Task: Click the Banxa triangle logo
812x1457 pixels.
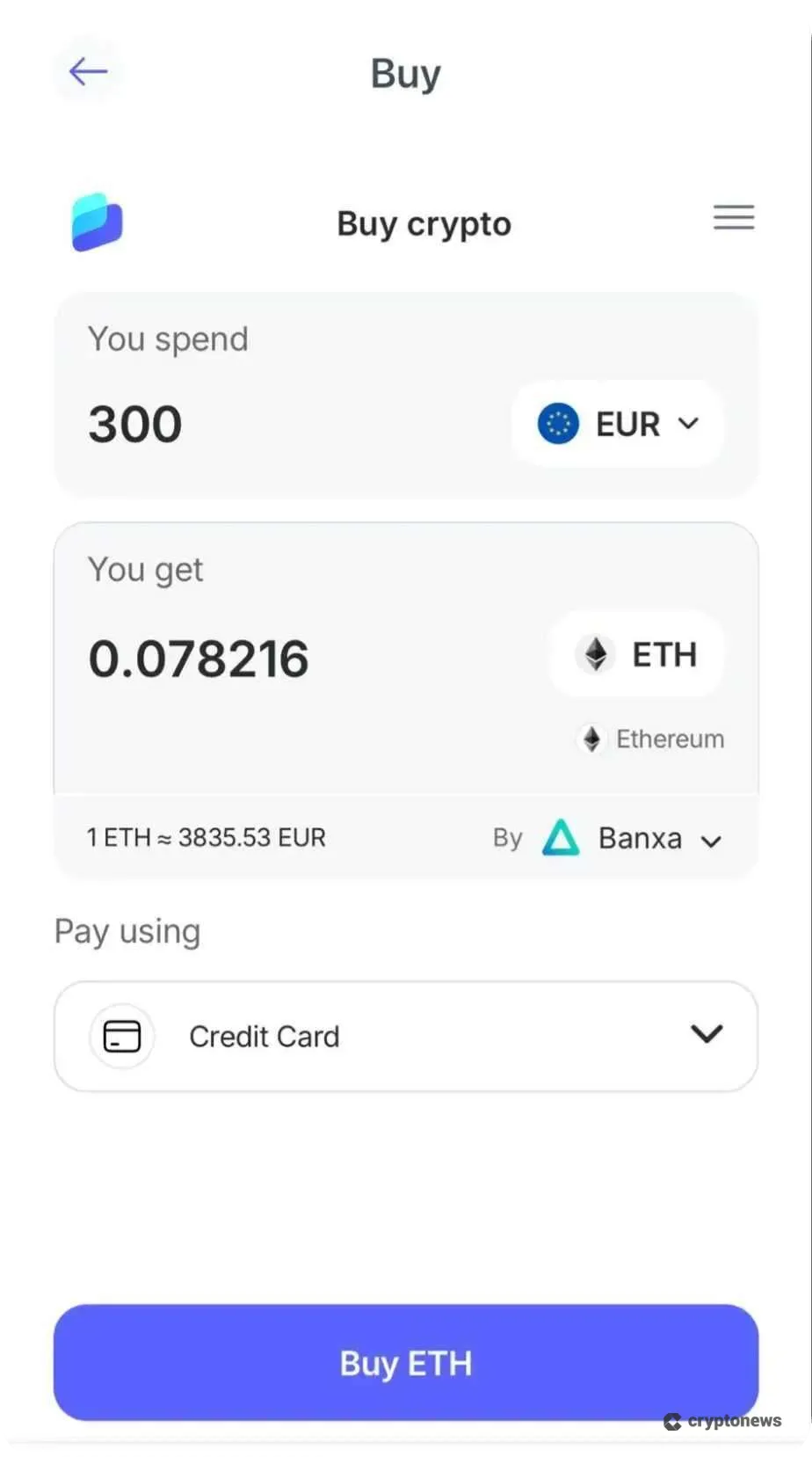Action: pyautogui.click(x=561, y=838)
